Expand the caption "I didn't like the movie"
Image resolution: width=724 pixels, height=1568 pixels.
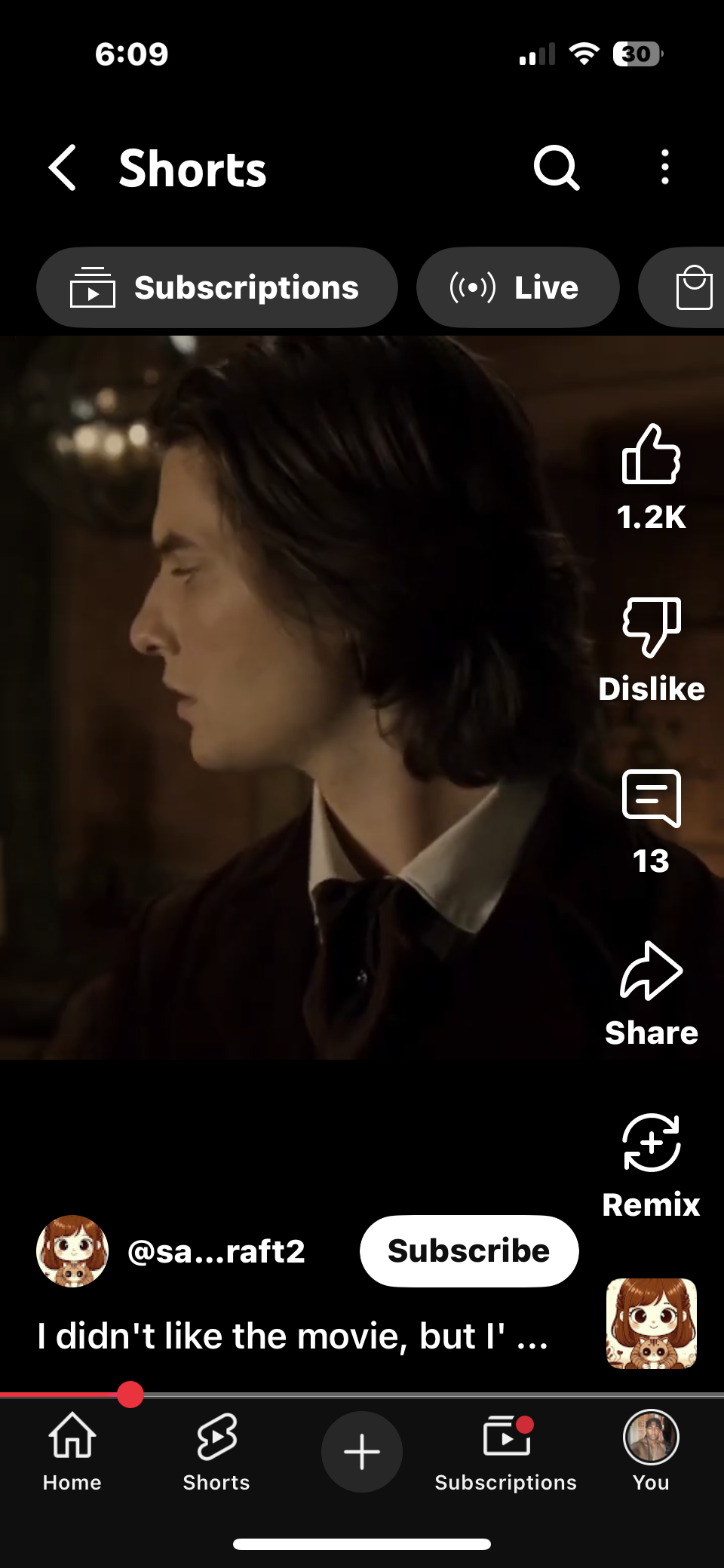(293, 1336)
